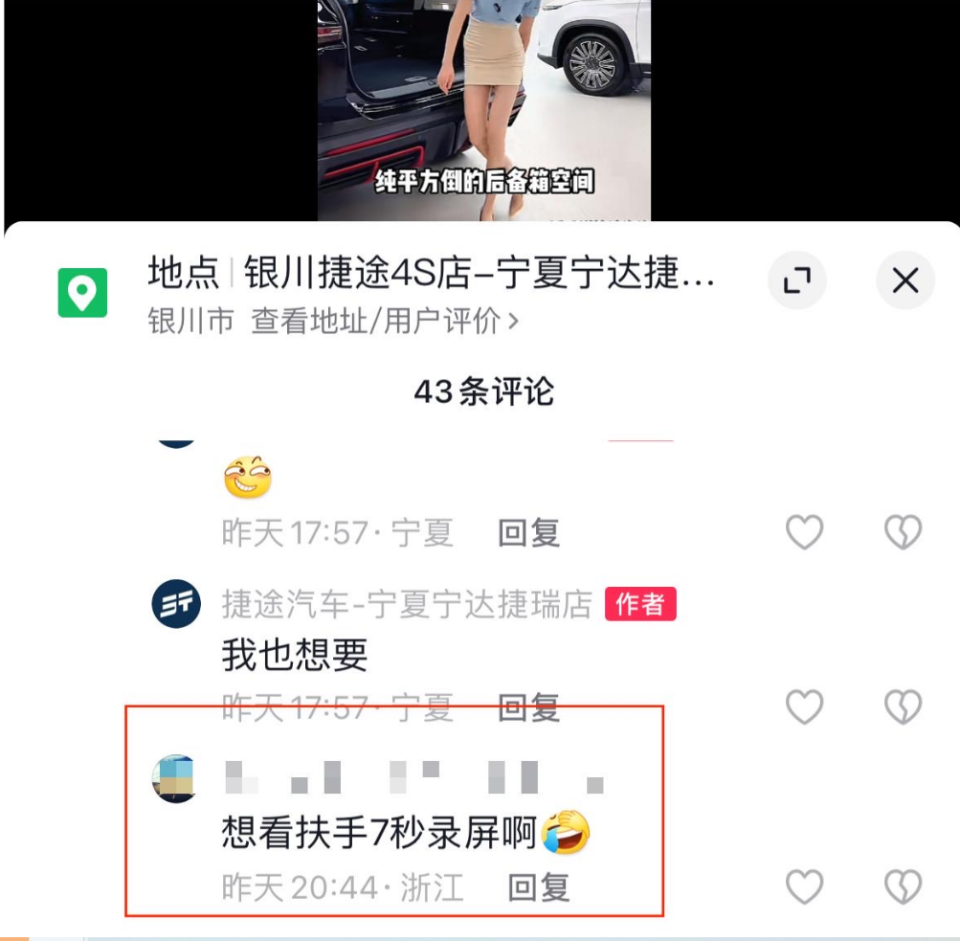Screen dimensions: 960x941
Task: Open 查看地址/用户评价 link
Action: click(385, 321)
